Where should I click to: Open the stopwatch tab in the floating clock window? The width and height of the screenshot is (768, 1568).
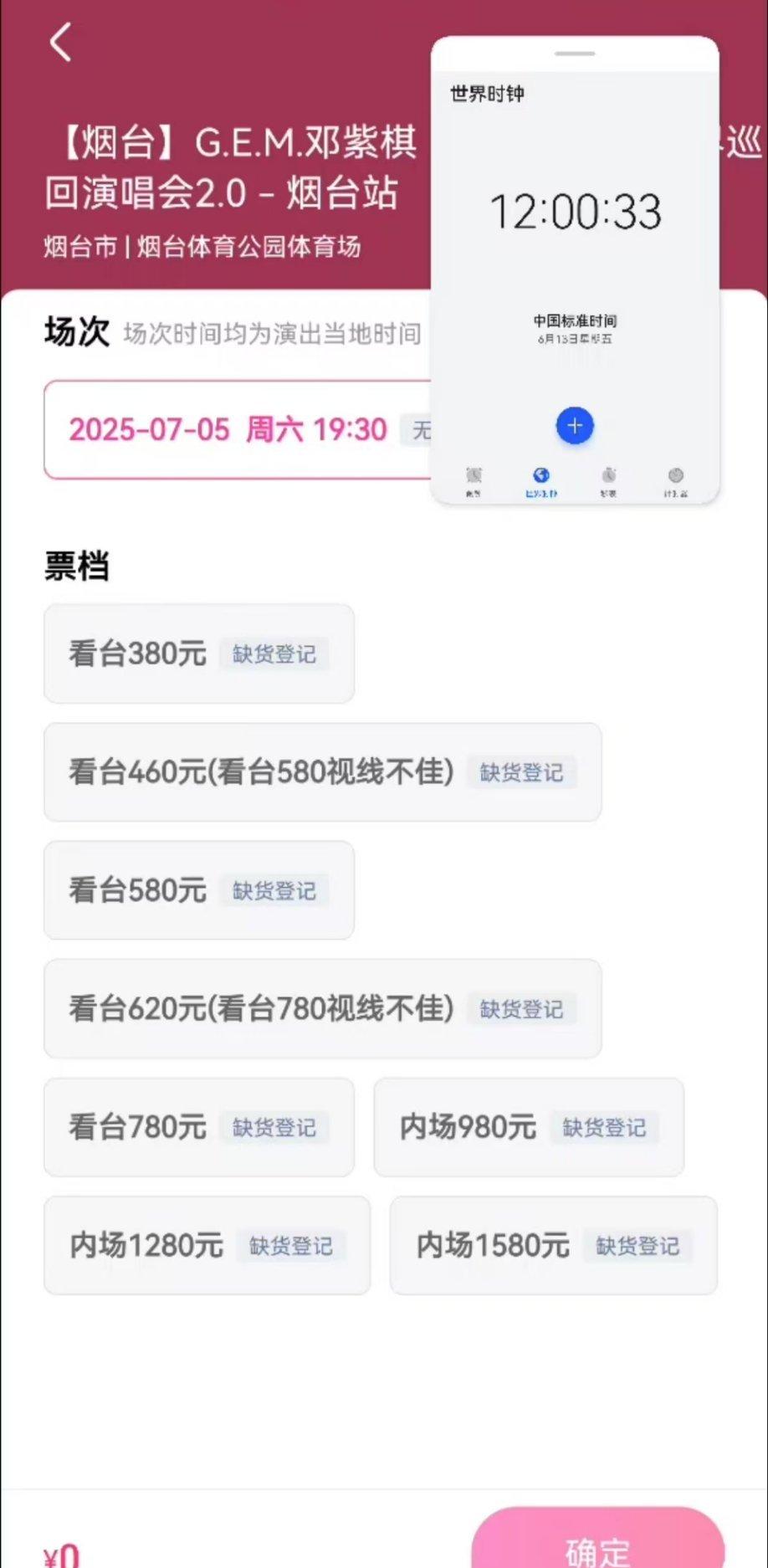click(608, 482)
